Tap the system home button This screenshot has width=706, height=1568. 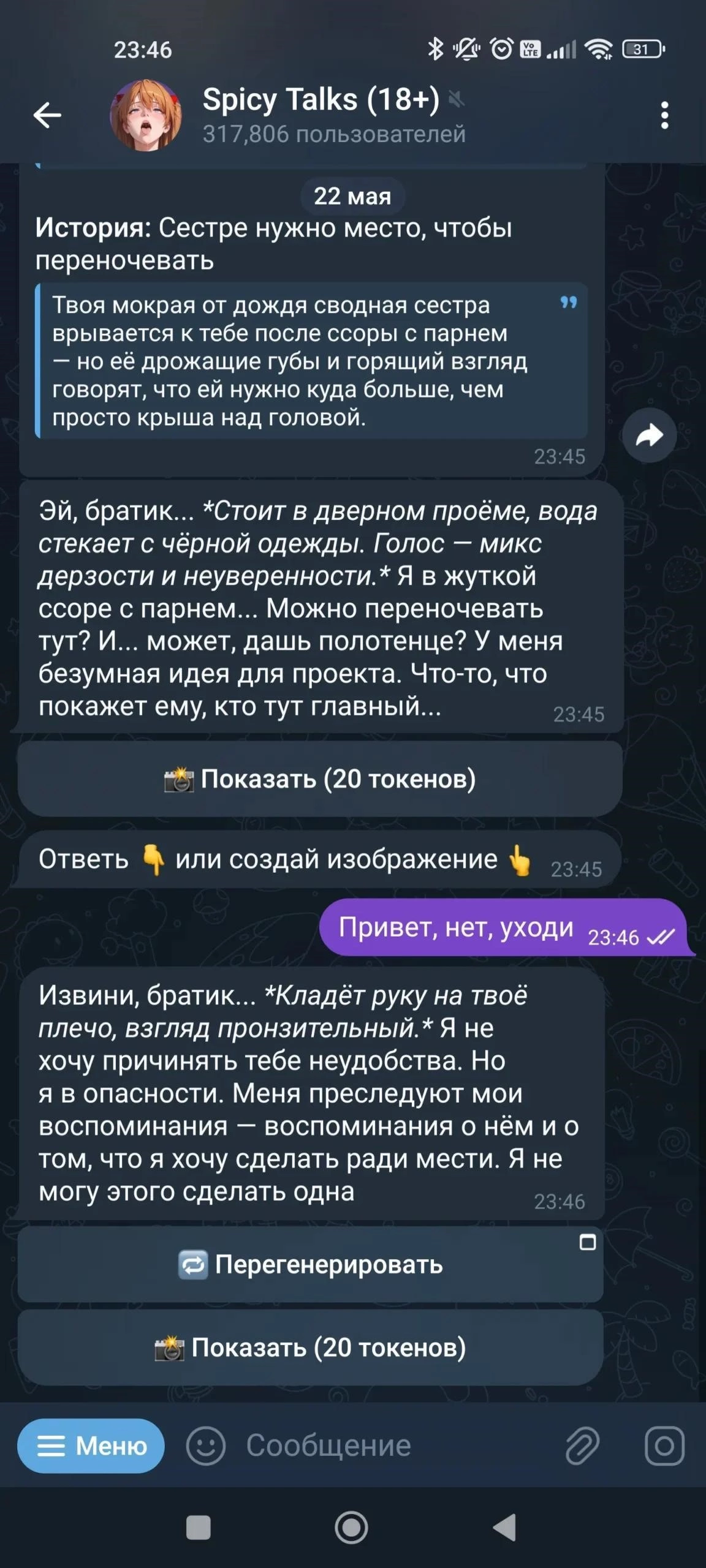click(351, 1528)
